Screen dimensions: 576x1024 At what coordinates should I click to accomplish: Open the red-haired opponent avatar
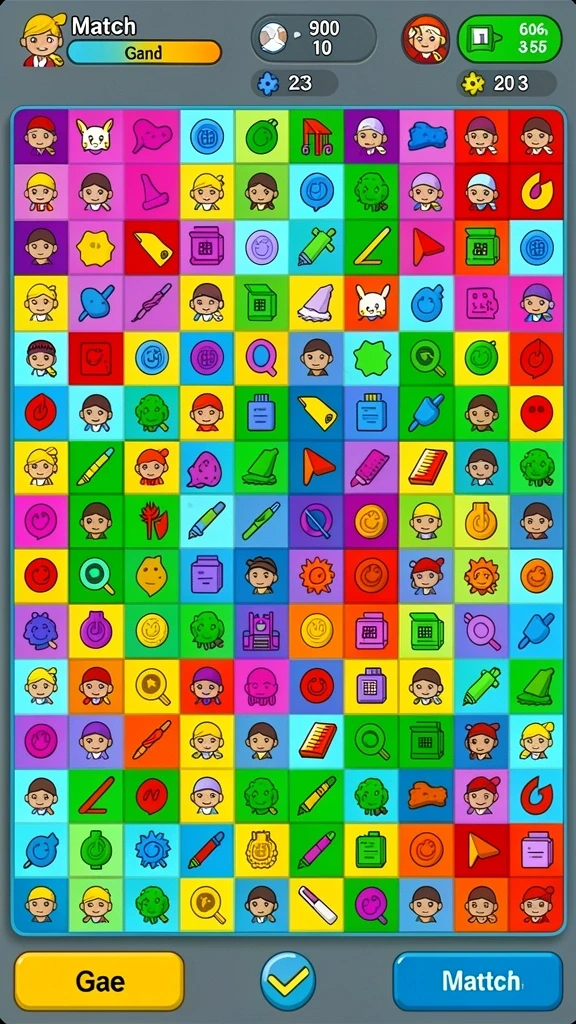pos(425,39)
